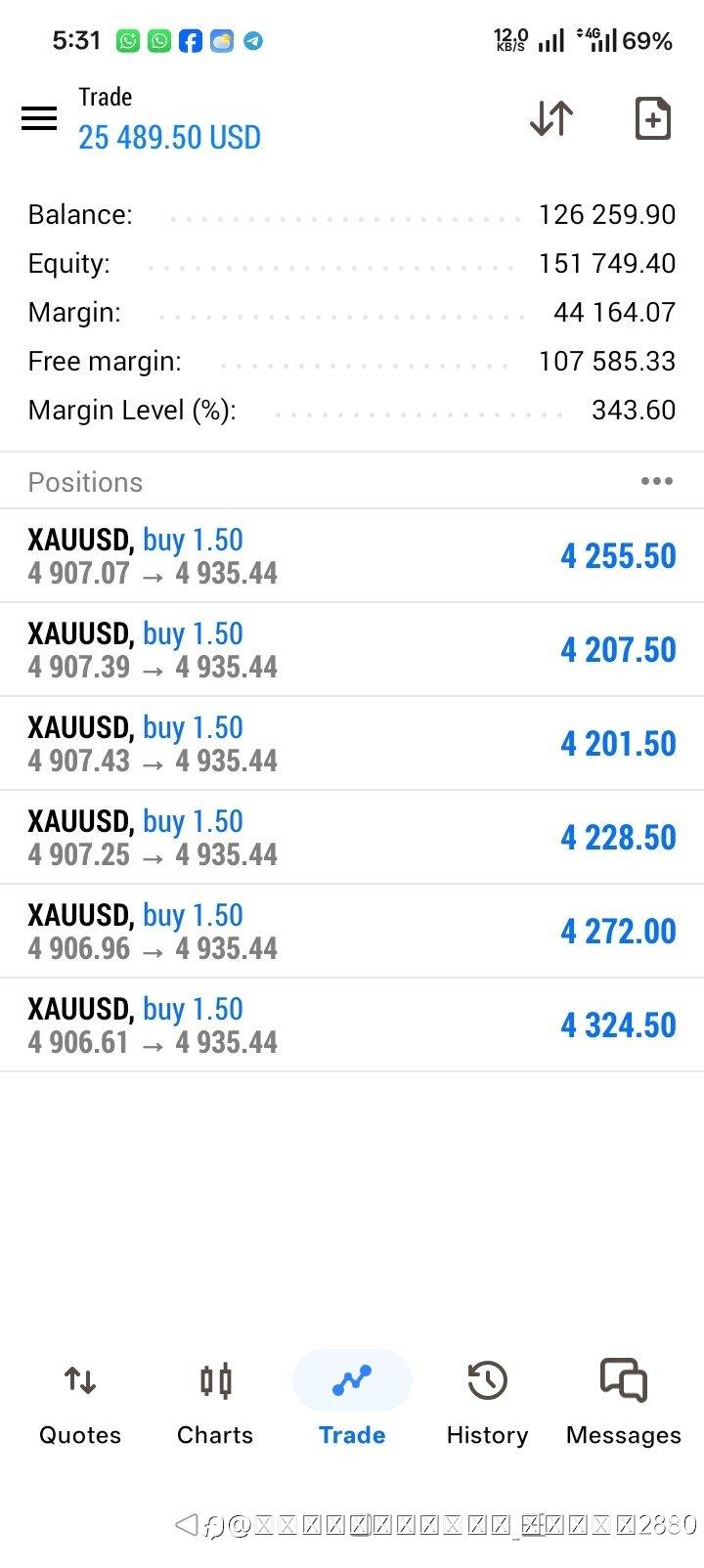704x1568 pixels.
Task: Open the XAUUSD position opened at 4 907.39
Action: tap(352, 649)
